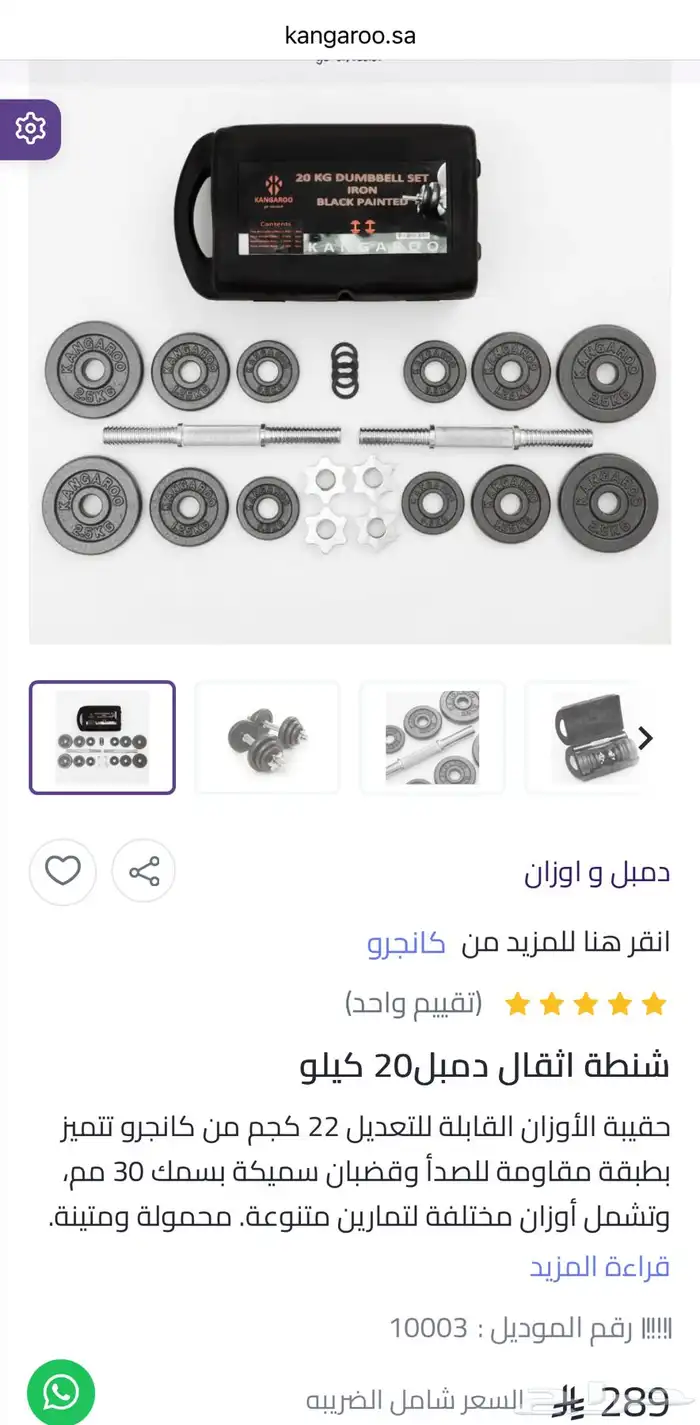
Task: Open the دمبل و اوزان category link
Action: coord(597,873)
